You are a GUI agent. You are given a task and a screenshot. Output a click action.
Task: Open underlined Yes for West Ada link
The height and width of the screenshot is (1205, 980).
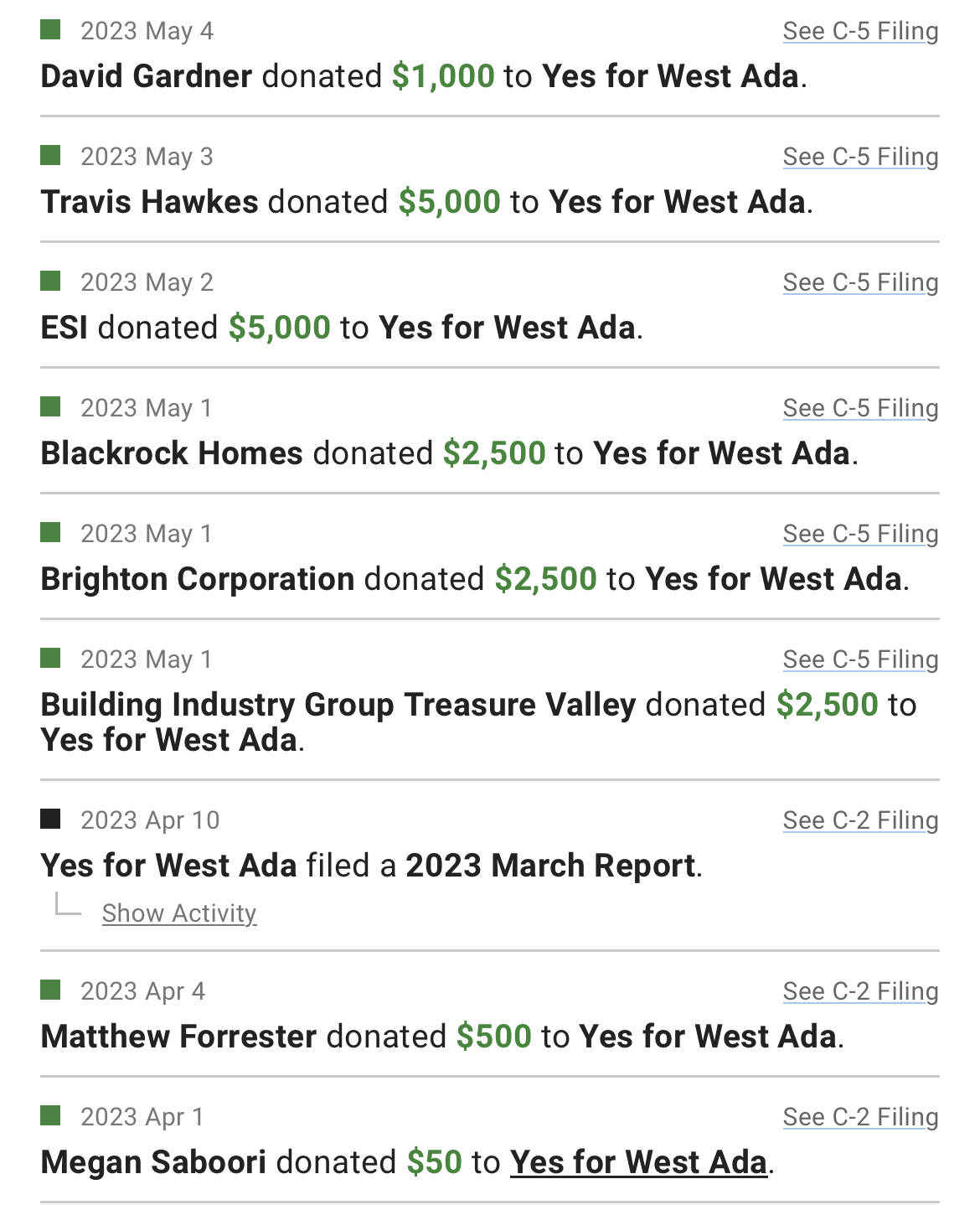pyautogui.click(x=638, y=1162)
